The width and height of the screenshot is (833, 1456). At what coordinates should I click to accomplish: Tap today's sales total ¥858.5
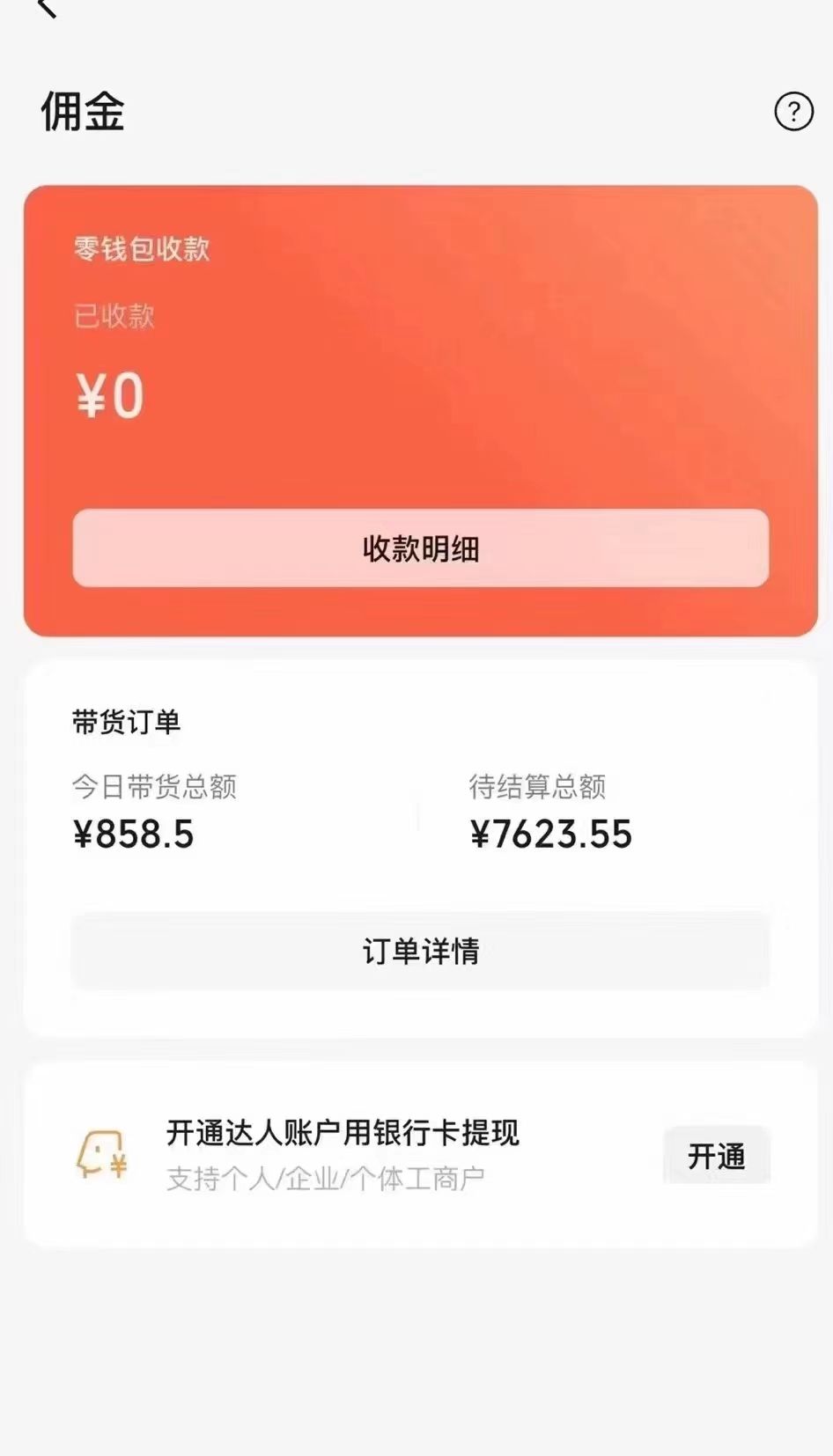click(x=134, y=833)
